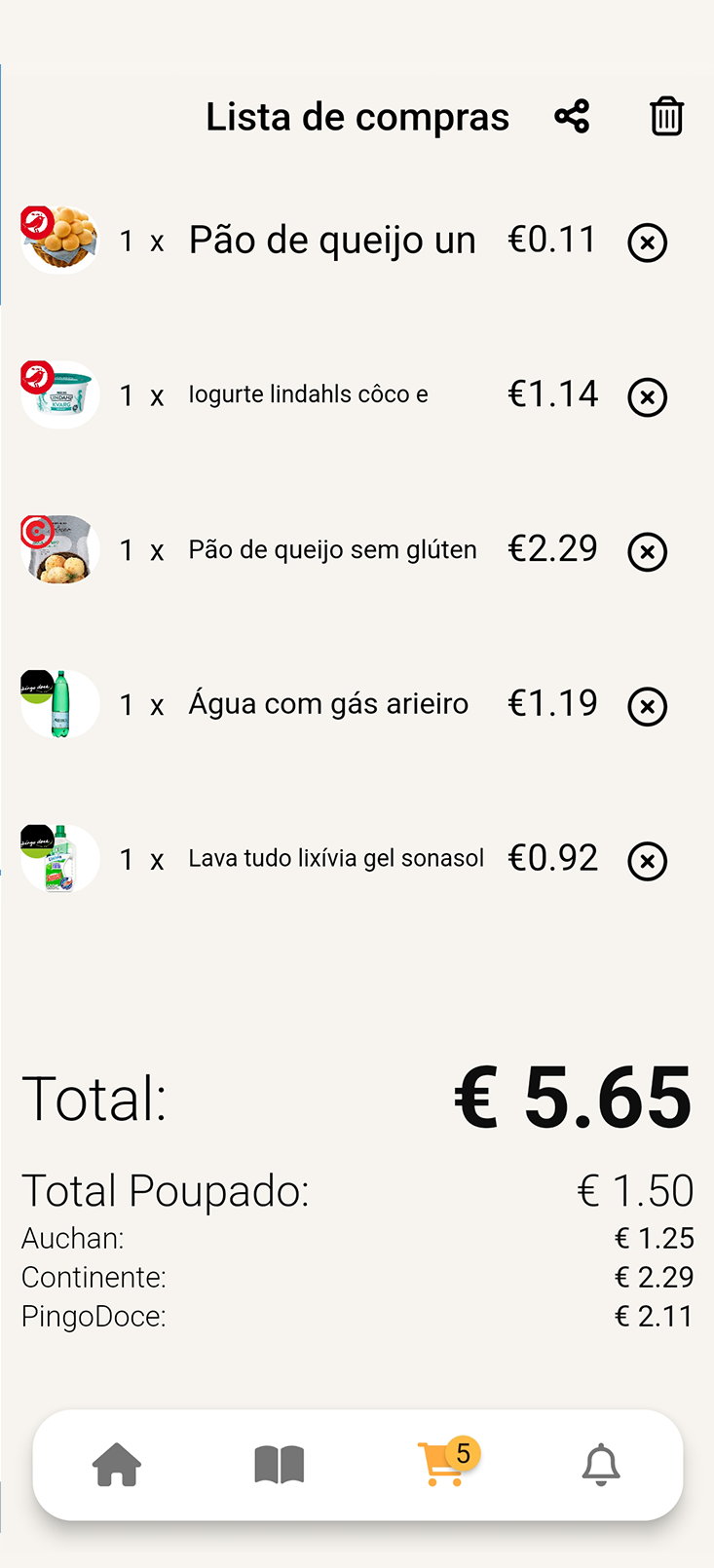Remove Lava tudo lixívia gel sonasol
Screen dimensions: 714x1568
click(647, 861)
